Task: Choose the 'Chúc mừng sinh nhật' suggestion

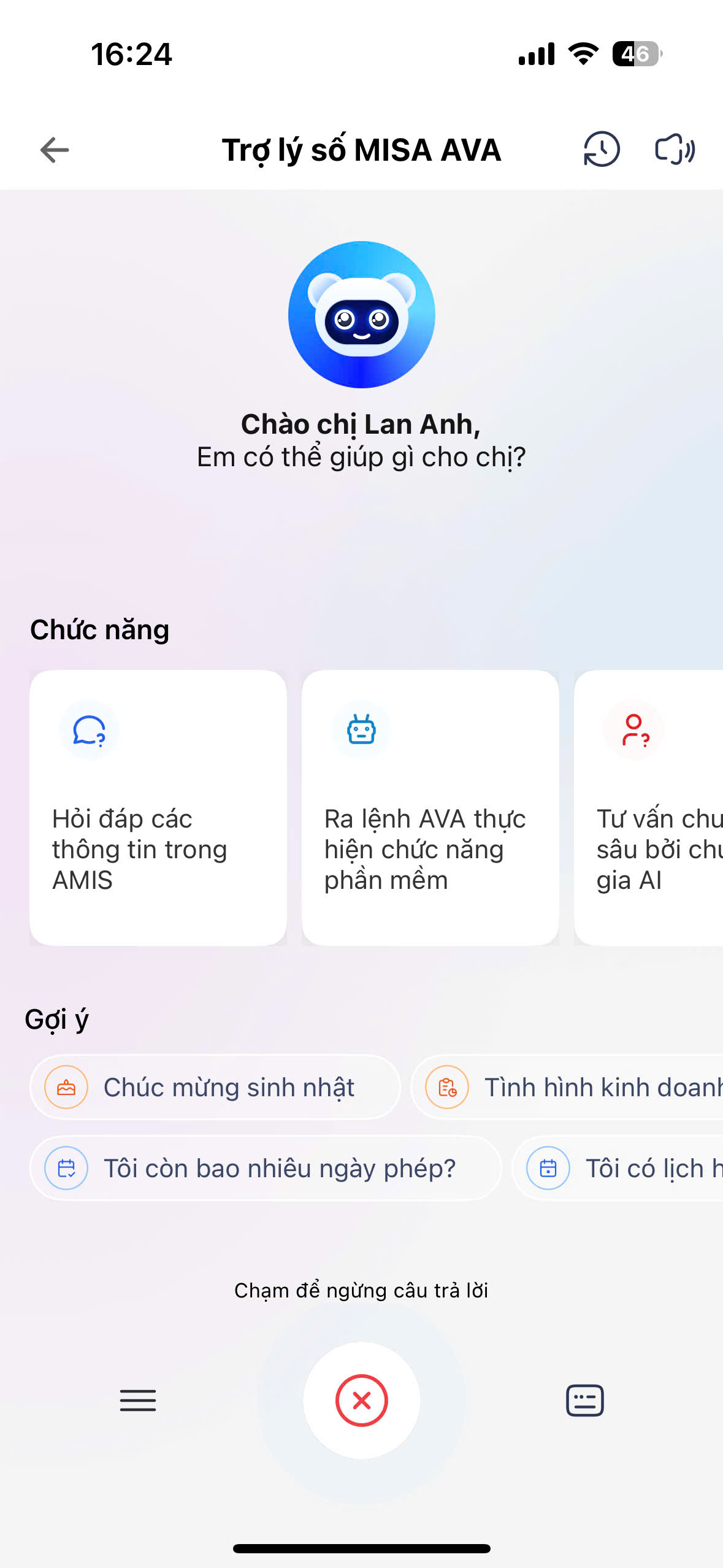Action: (215, 1088)
